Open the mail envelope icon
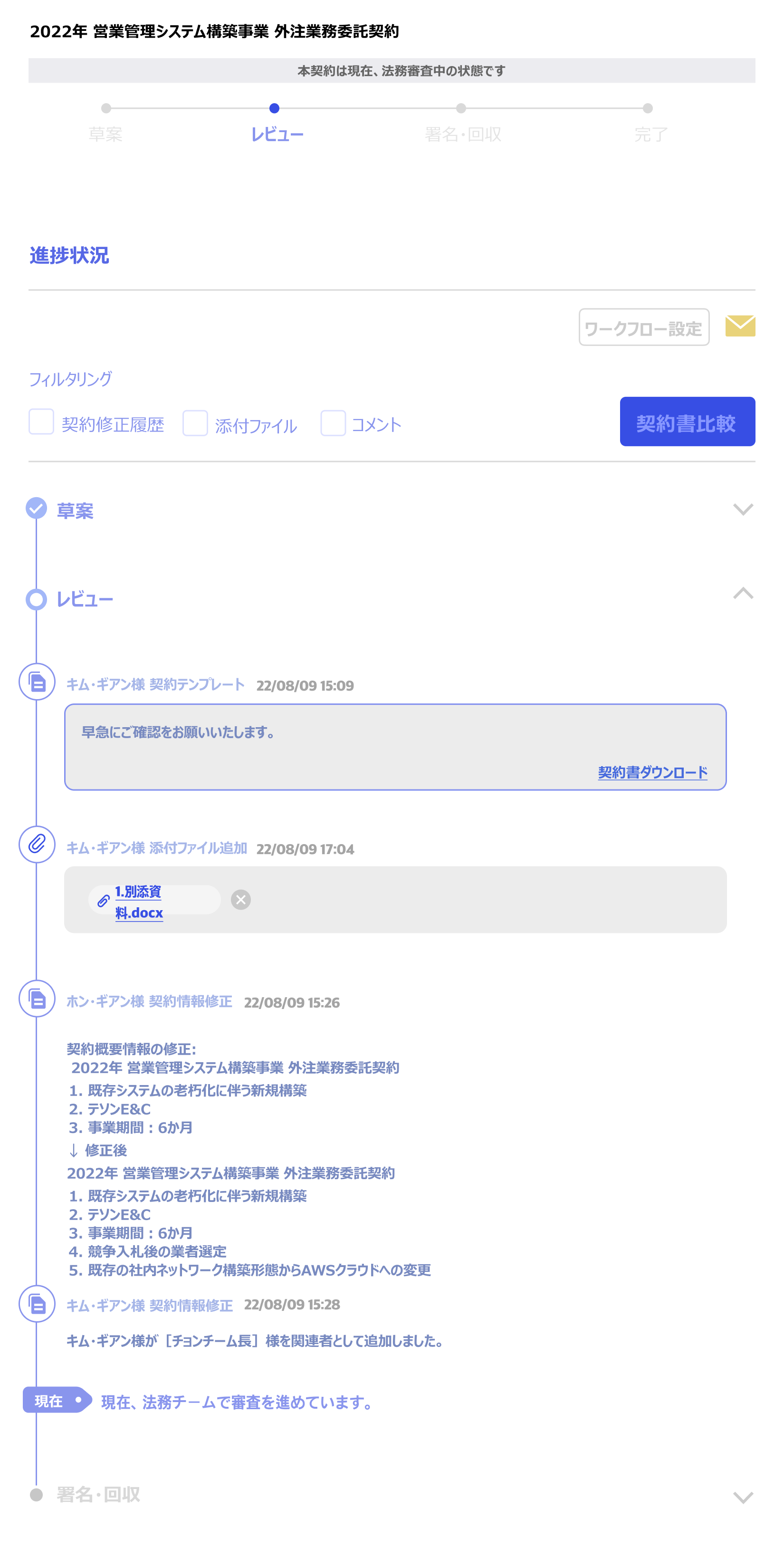The height and width of the screenshot is (1557, 784). tap(740, 326)
